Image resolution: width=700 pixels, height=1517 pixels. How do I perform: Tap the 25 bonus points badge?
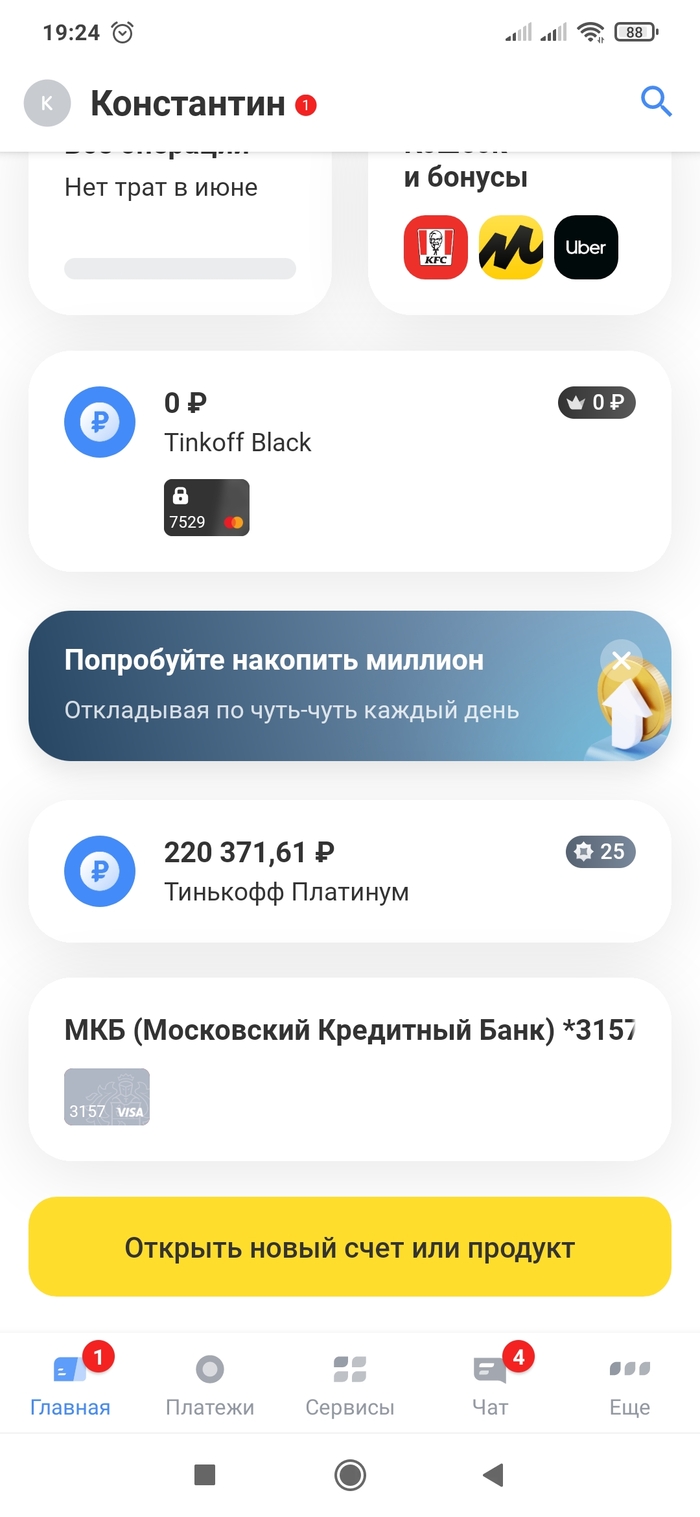[x=600, y=851]
